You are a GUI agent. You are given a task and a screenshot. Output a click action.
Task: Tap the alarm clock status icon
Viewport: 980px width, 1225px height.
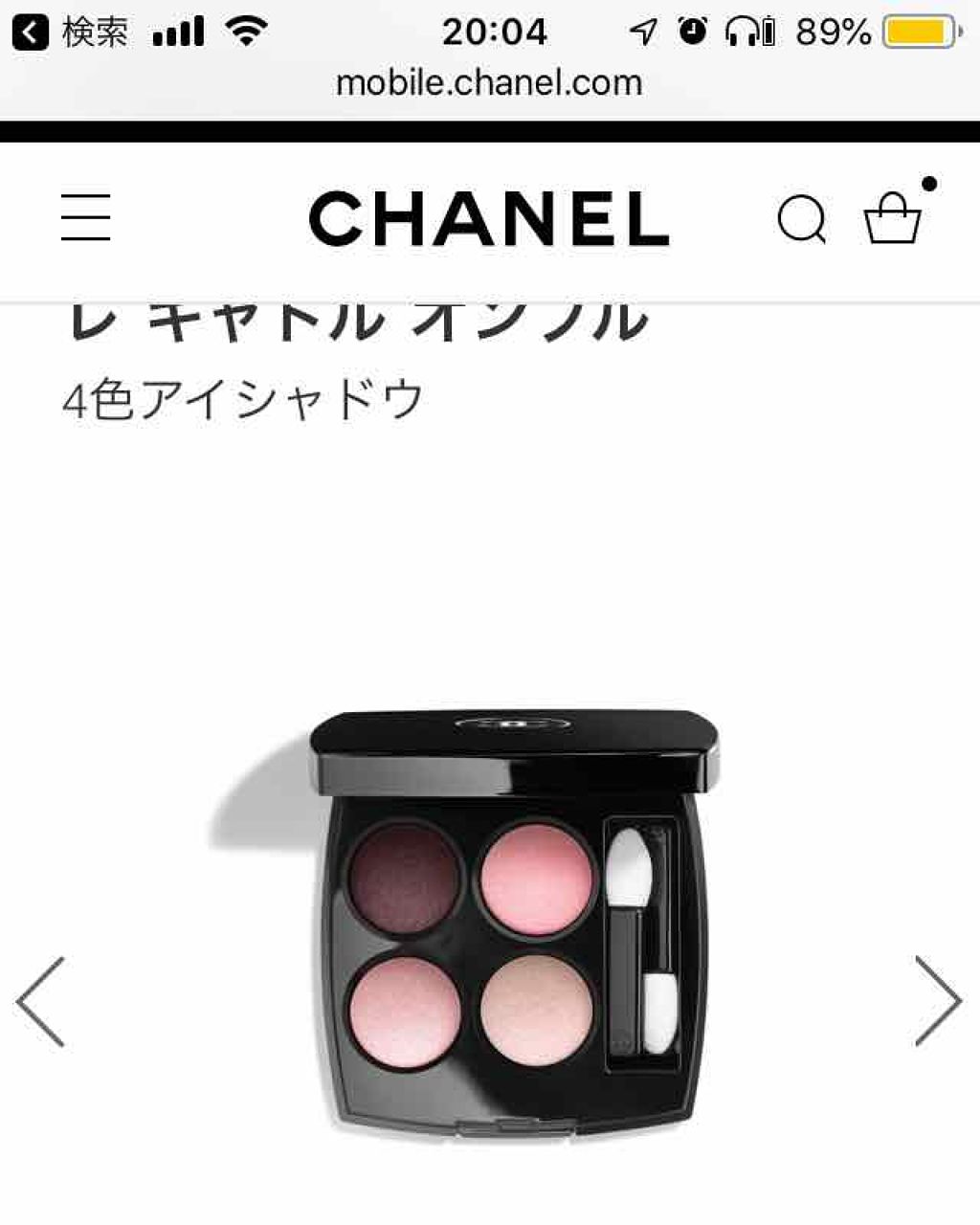coord(692,30)
